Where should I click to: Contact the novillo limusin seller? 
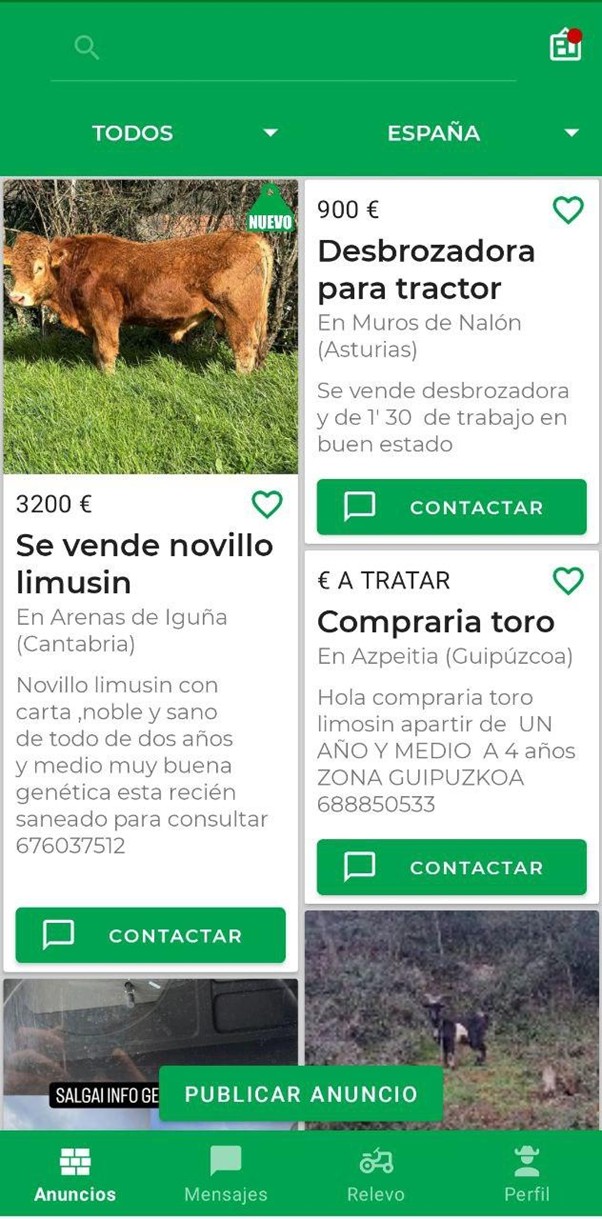(151, 935)
